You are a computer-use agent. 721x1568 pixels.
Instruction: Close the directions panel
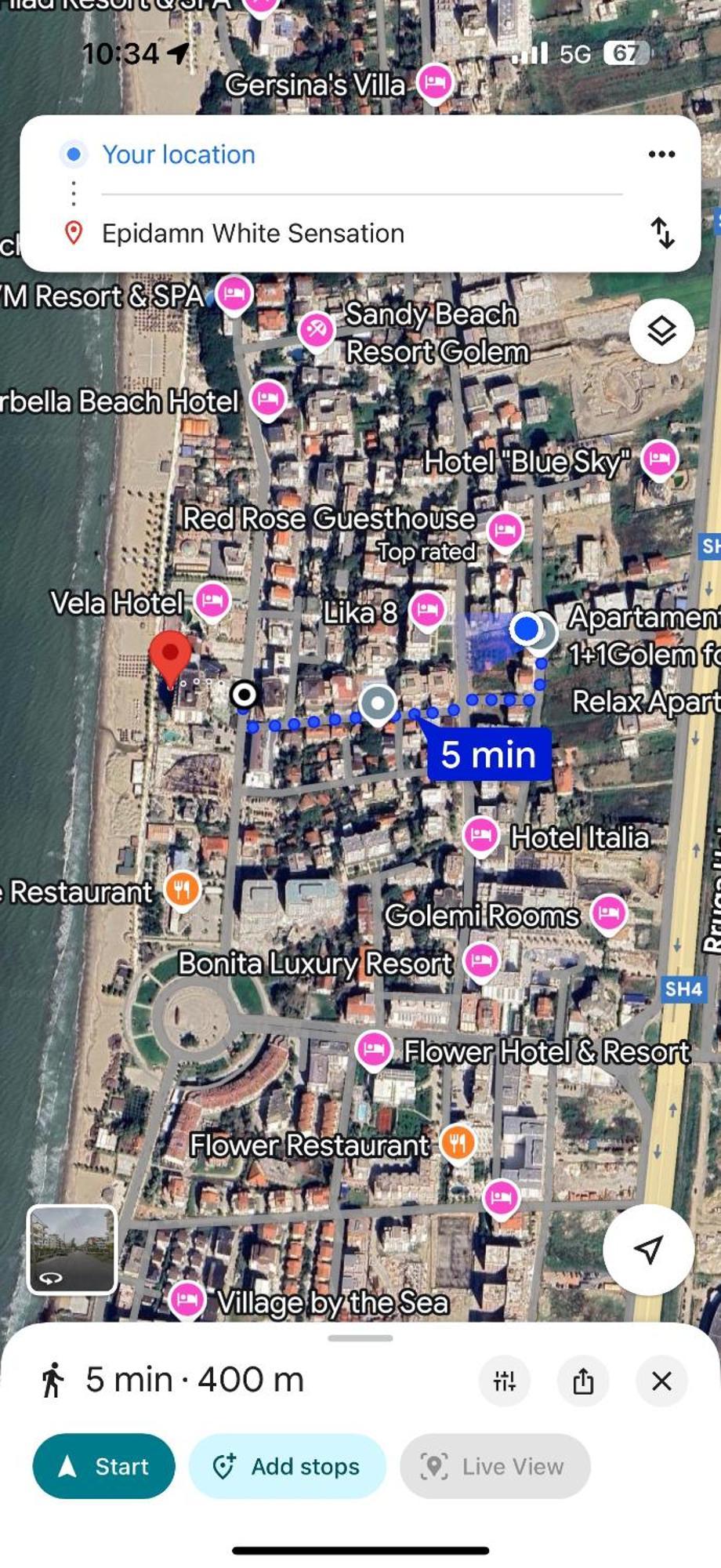tap(661, 1381)
